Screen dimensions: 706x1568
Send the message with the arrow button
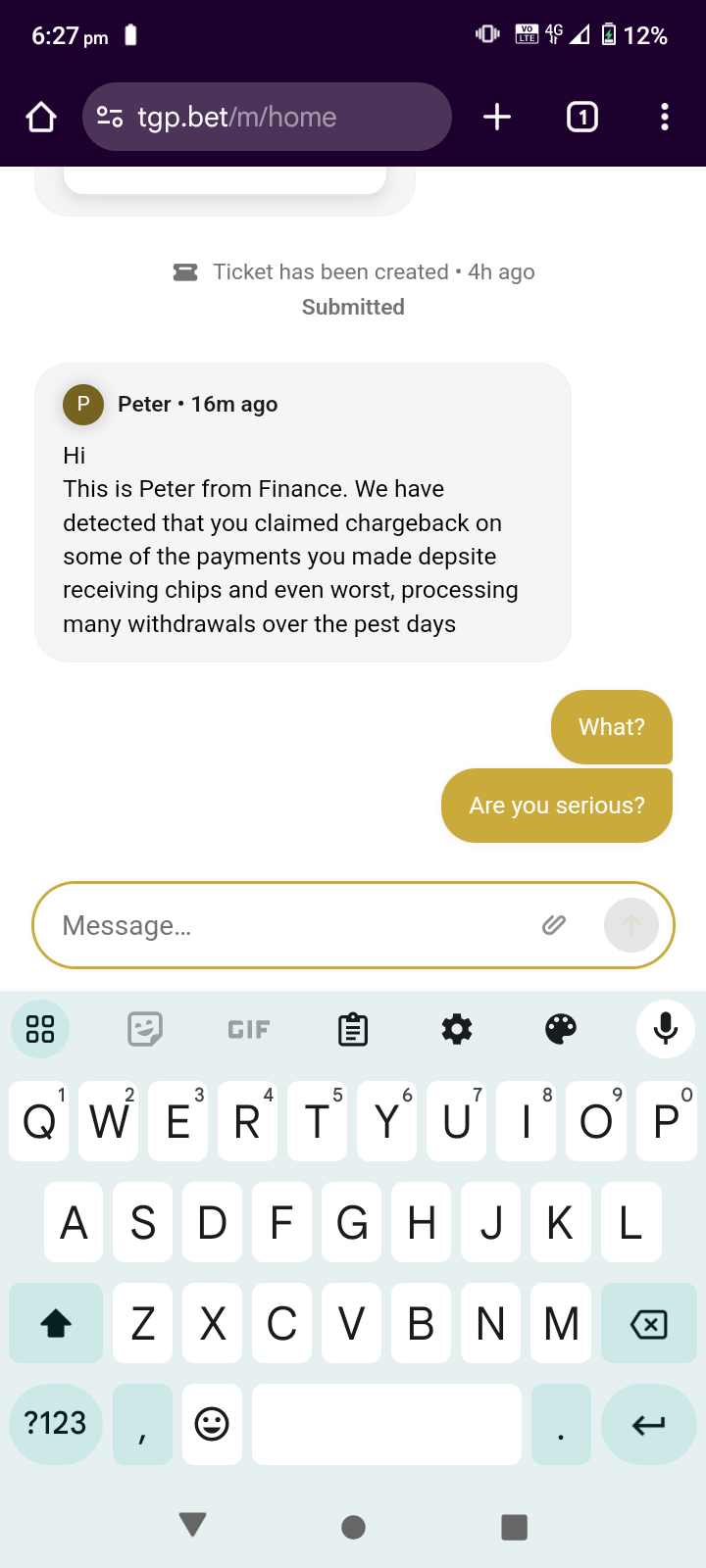[631, 925]
